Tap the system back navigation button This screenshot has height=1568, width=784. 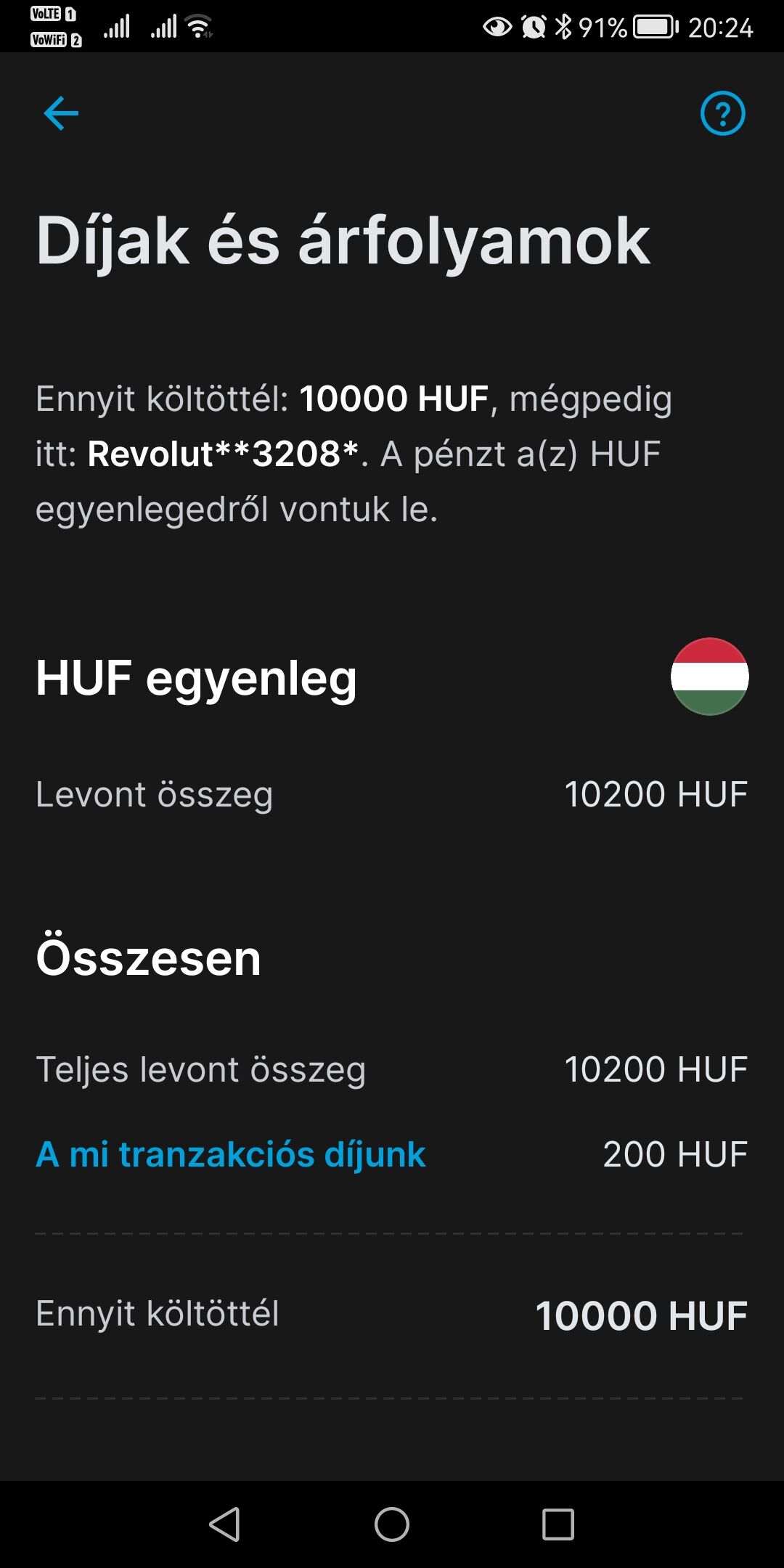coord(225,1524)
